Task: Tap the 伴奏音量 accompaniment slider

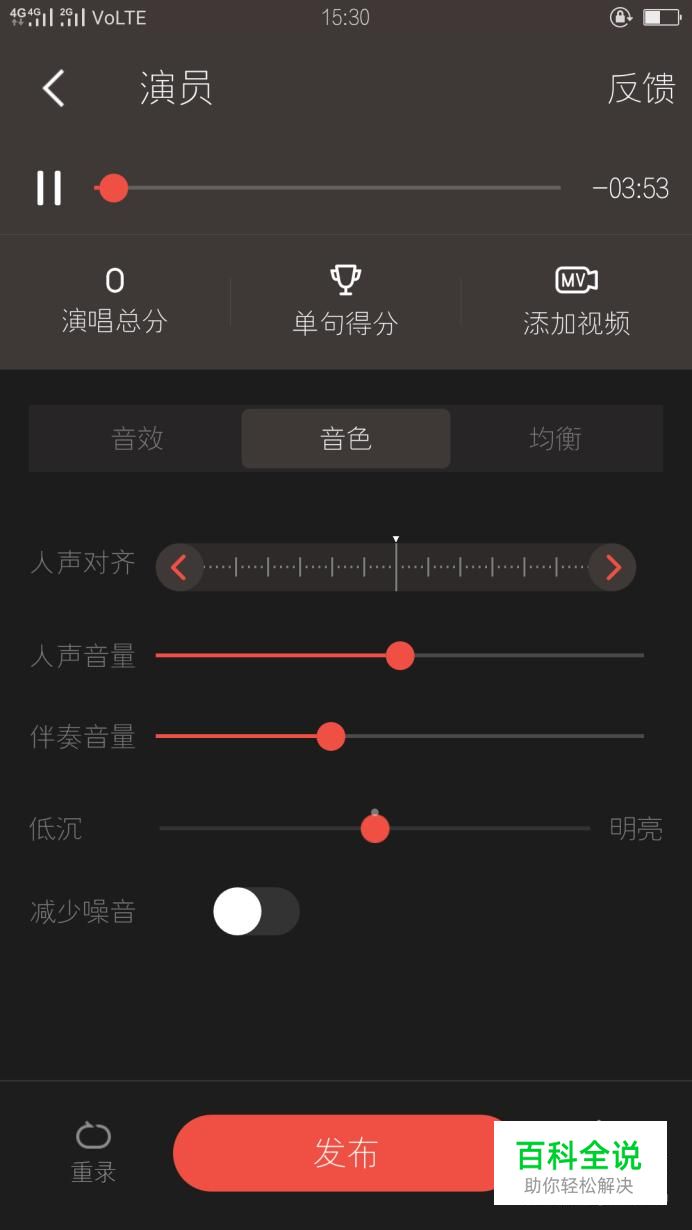Action: pyautogui.click(x=400, y=736)
